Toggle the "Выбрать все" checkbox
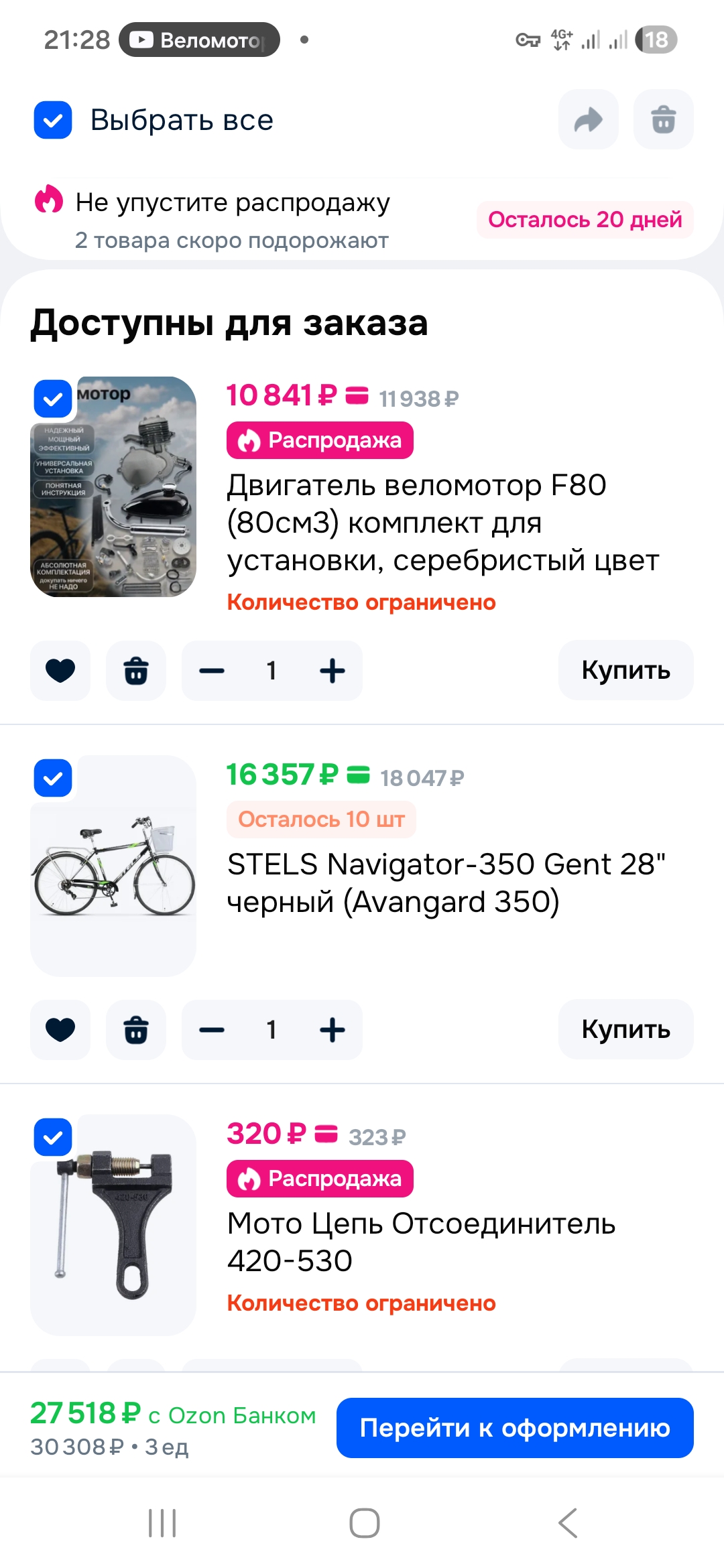 pyautogui.click(x=53, y=121)
